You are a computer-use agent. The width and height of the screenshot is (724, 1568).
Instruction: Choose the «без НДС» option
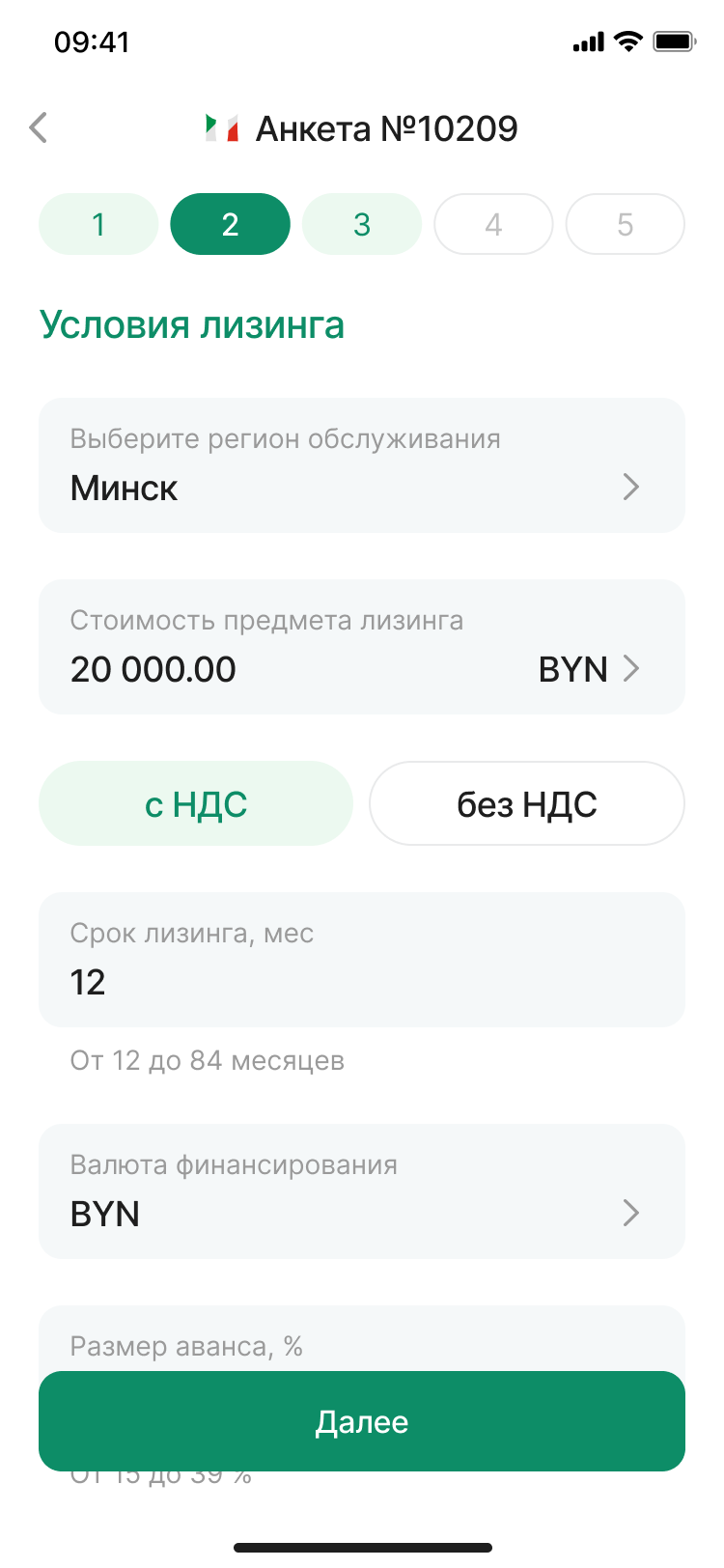coord(527,803)
